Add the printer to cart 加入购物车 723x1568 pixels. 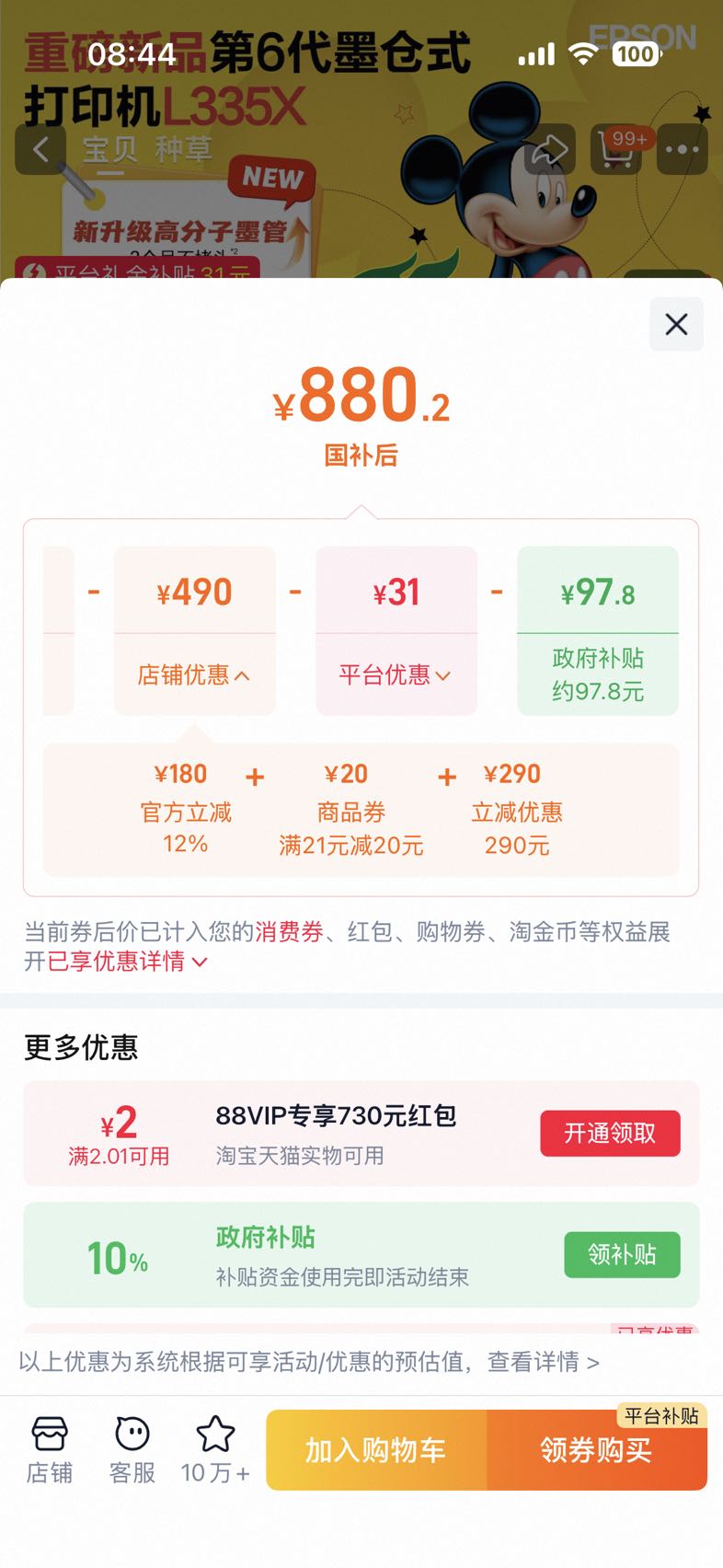click(376, 1450)
